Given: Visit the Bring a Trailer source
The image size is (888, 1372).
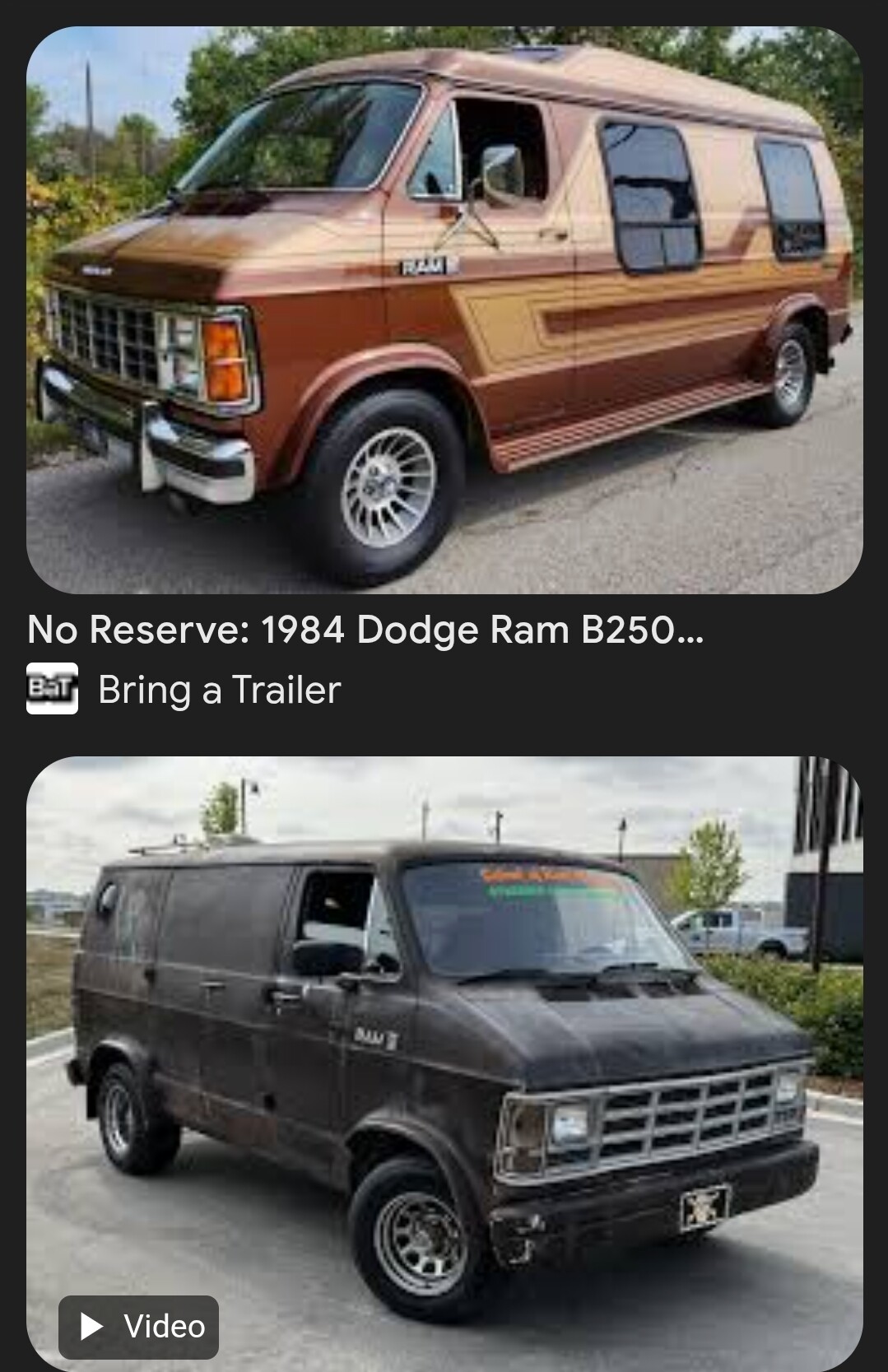Looking at the screenshot, I should tap(218, 690).
